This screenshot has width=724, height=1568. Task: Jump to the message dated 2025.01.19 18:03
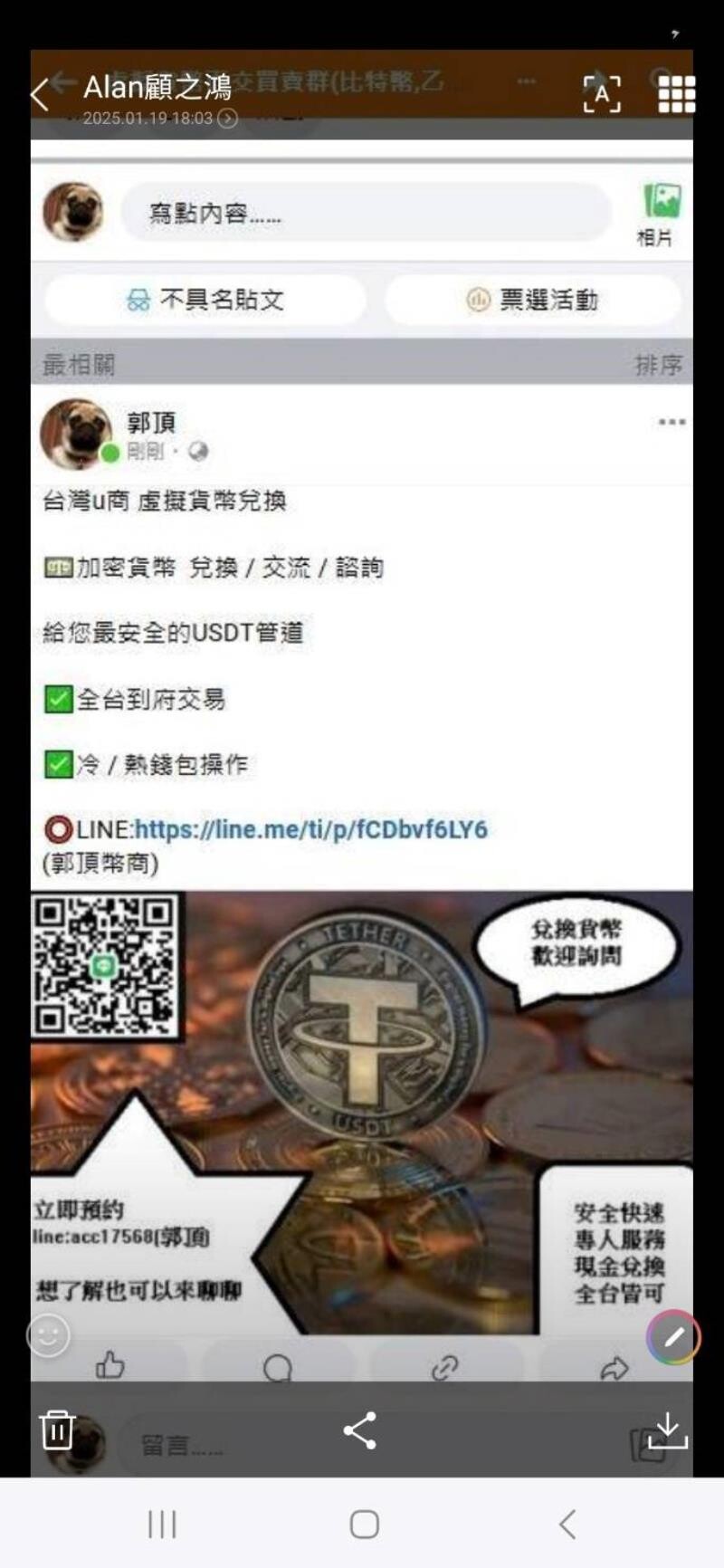coord(228,119)
